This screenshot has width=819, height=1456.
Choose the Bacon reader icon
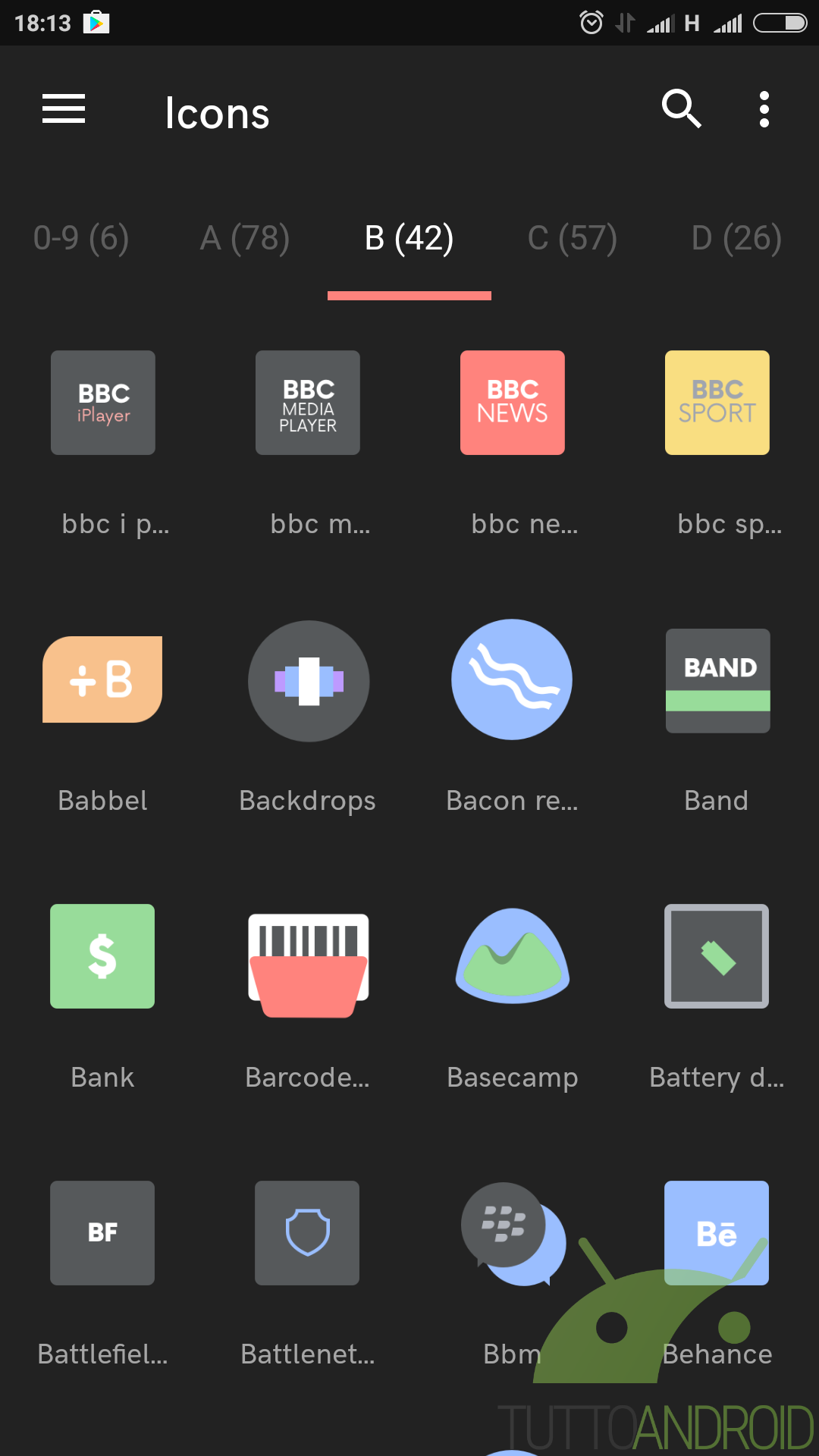pos(512,679)
